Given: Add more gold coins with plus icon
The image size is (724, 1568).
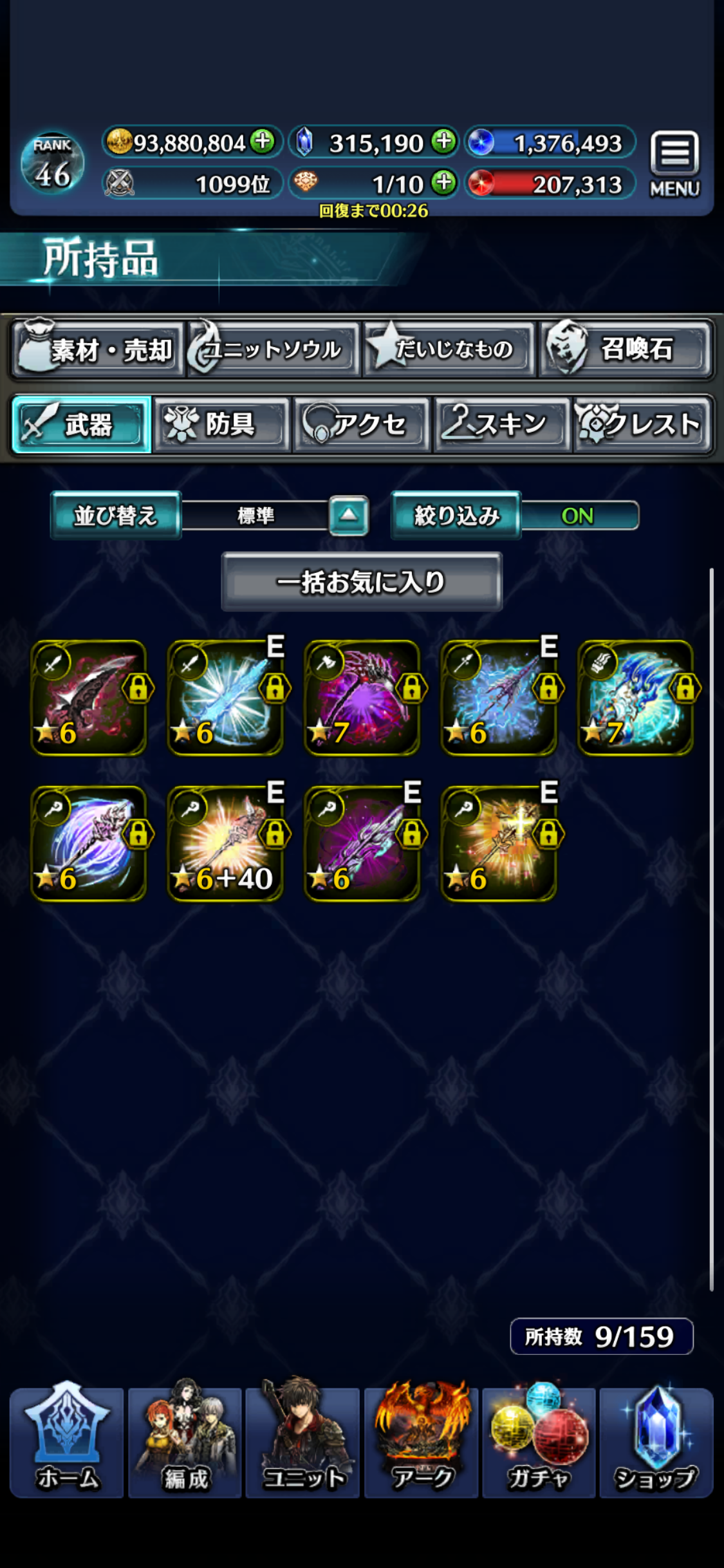Looking at the screenshot, I should pos(262,141).
